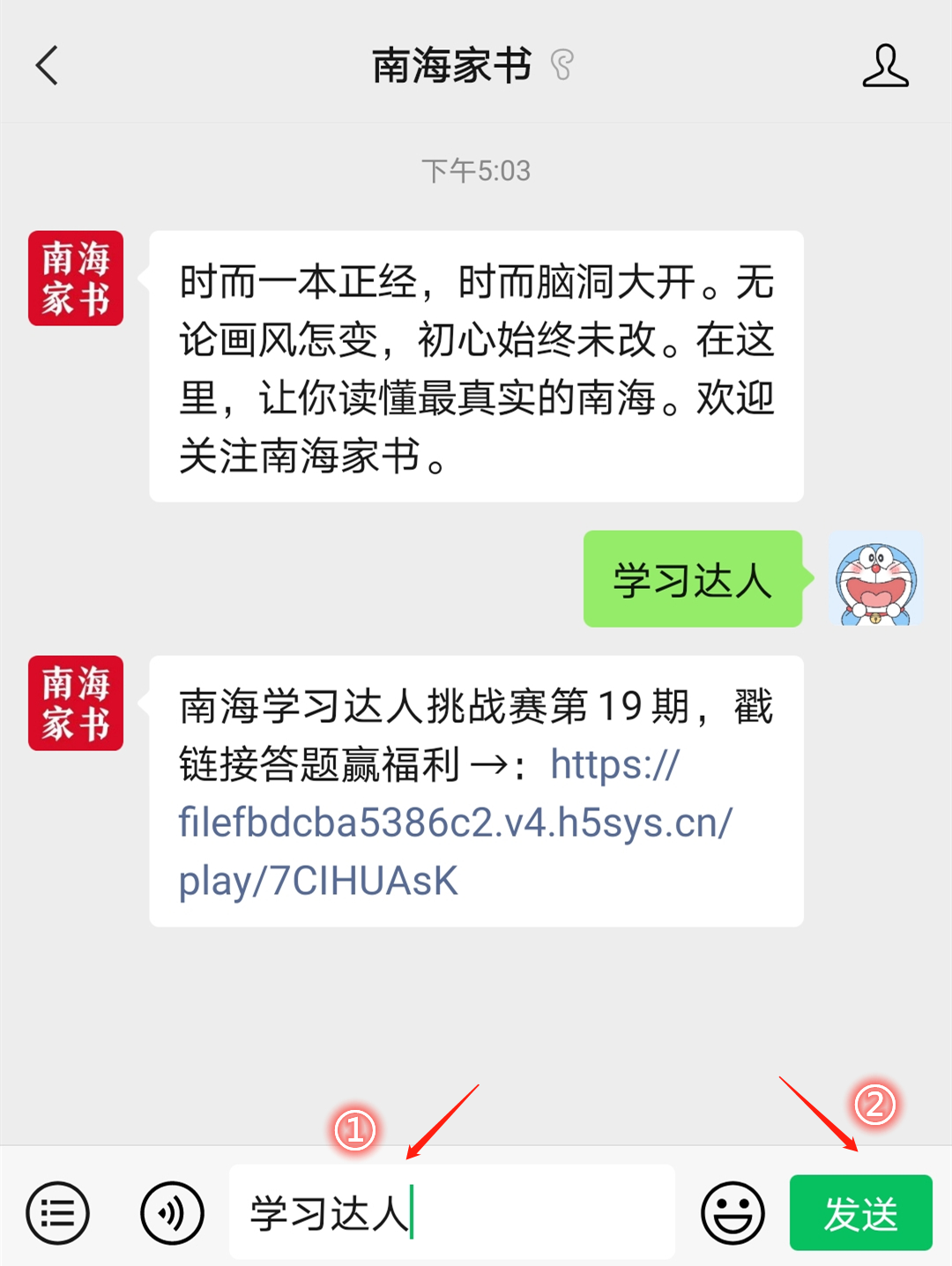Tap the green 发送 button
Screen dimensions: 952x1266
(x=860, y=1213)
